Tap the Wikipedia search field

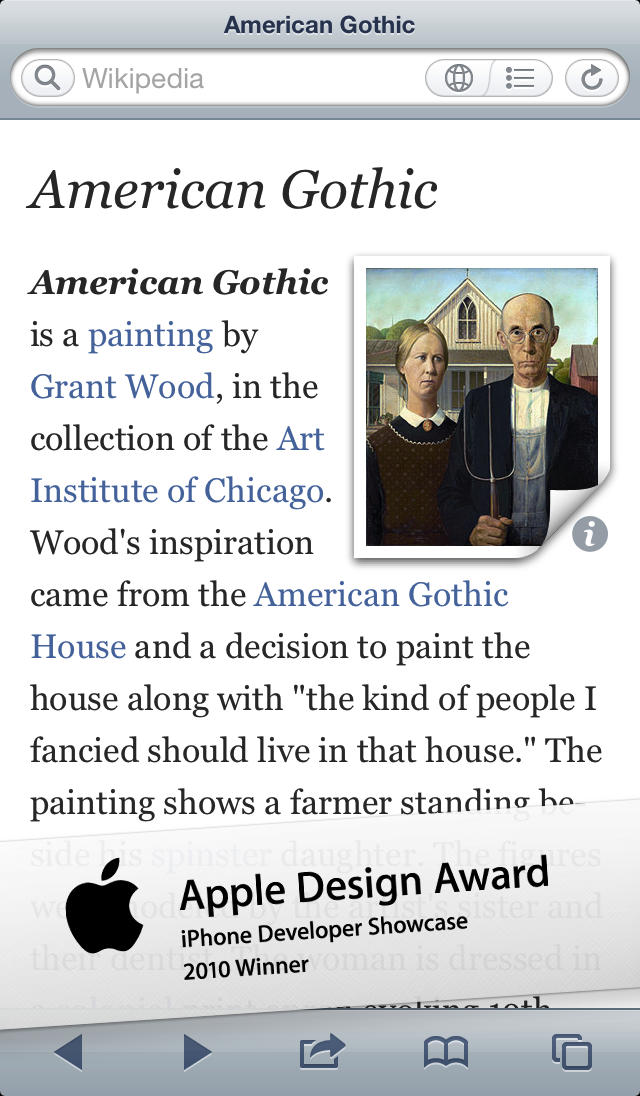point(217,78)
